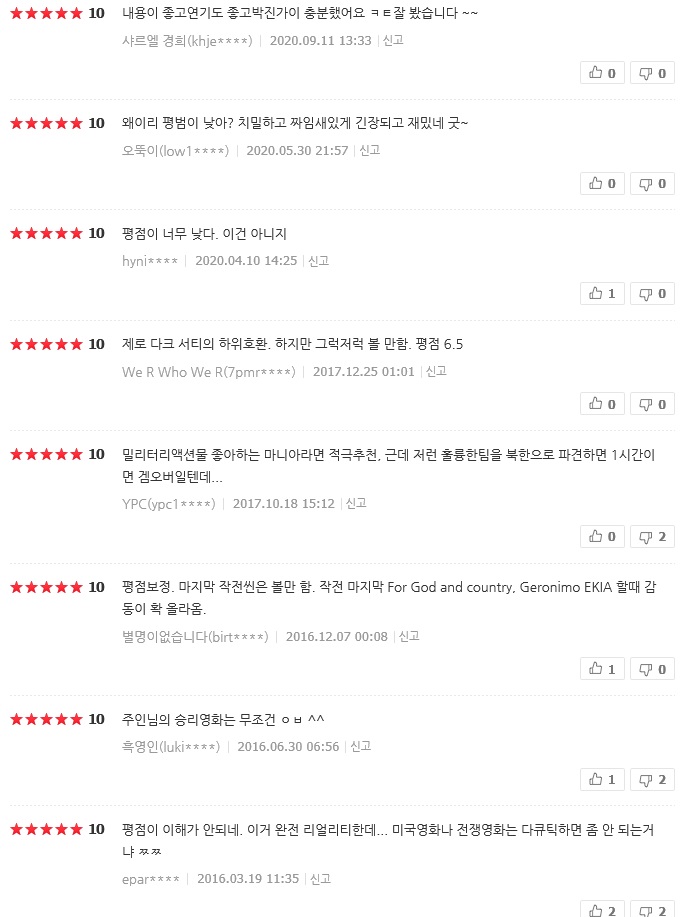685x917 pixels.
Task: Downvote YPC's review
Action: coord(652,536)
